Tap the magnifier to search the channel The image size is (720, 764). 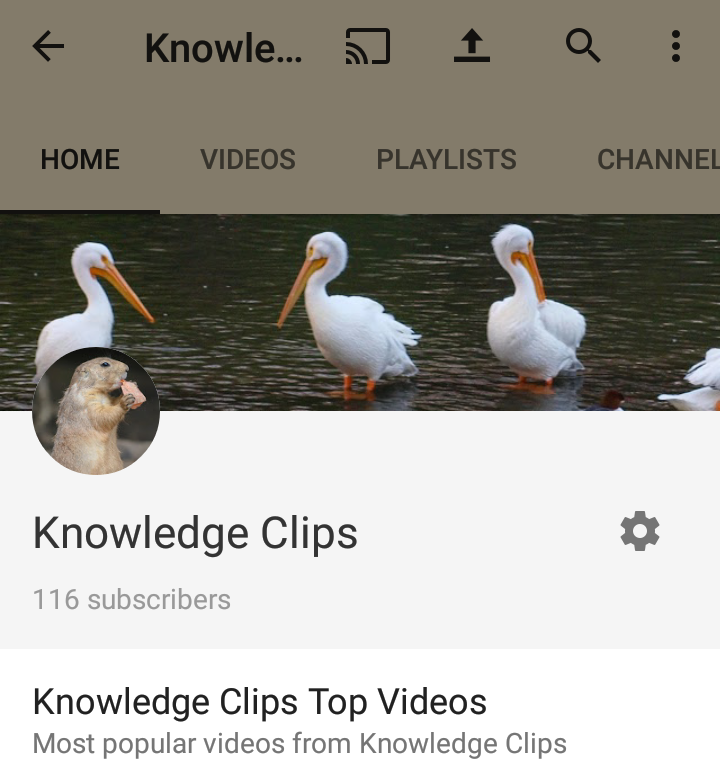[583, 45]
